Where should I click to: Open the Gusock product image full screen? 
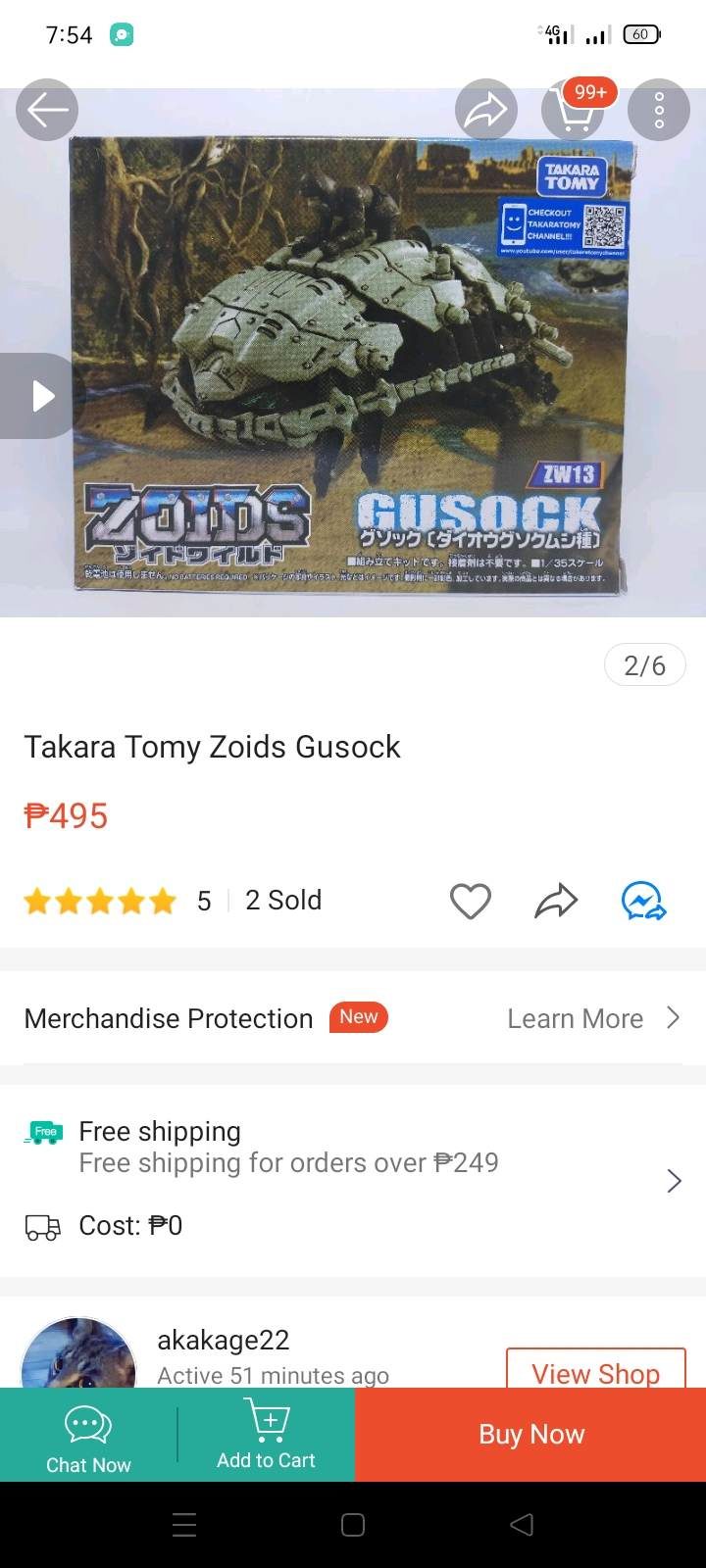pos(353,363)
